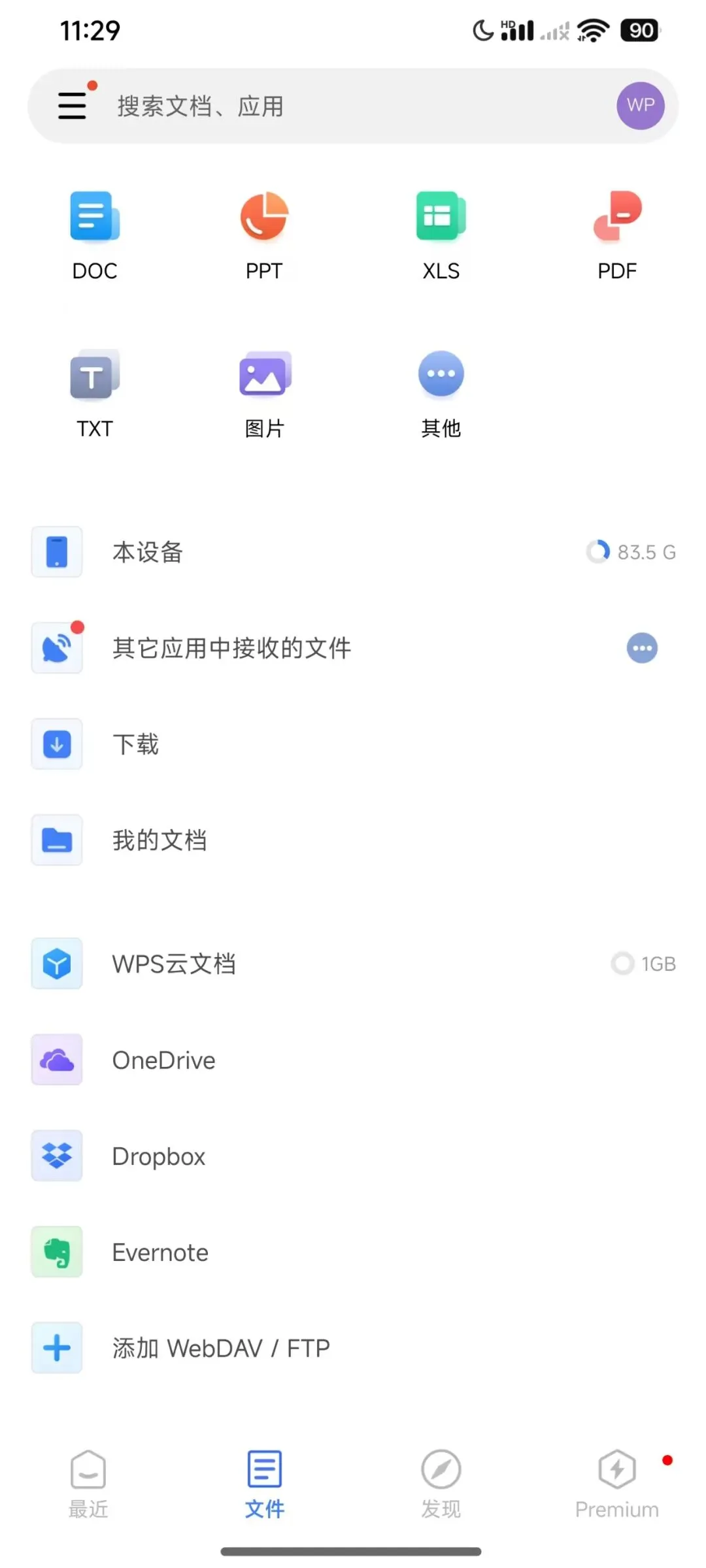Image resolution: width=706 pixels, height=1568 pixels.
Task: Open the 下载 folder
Action: tap(261, 744)
